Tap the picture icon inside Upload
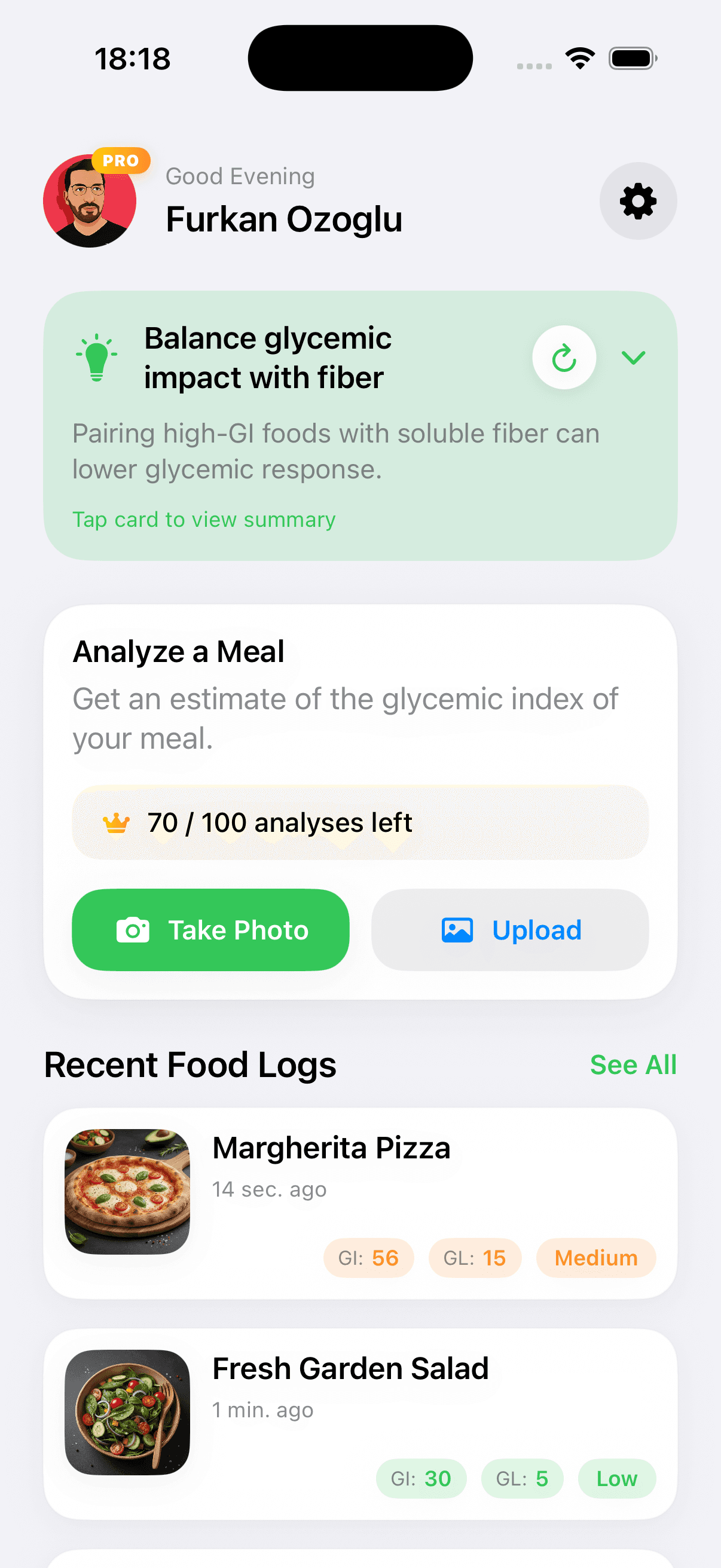Viewport: 721px width, 1568px height. pyautogui.click(x=457, y=929)
